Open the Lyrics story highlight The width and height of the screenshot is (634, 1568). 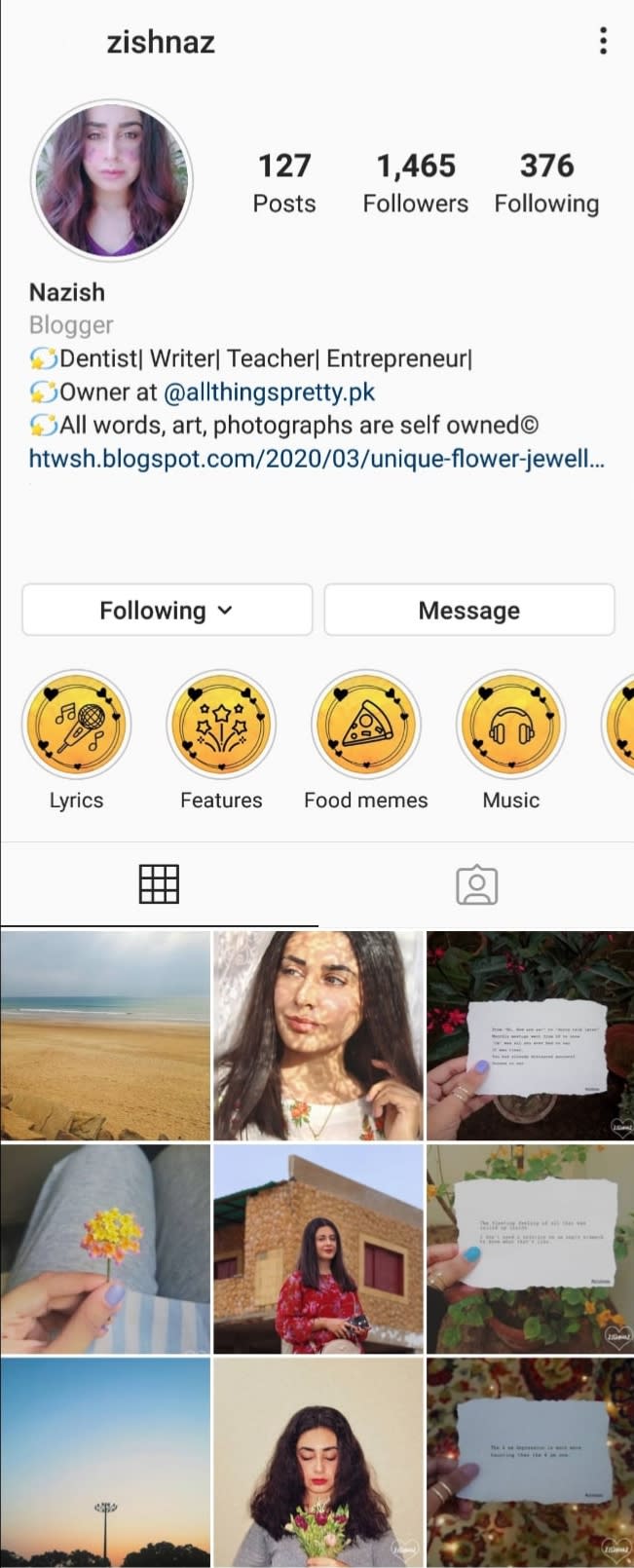(76, 725)
